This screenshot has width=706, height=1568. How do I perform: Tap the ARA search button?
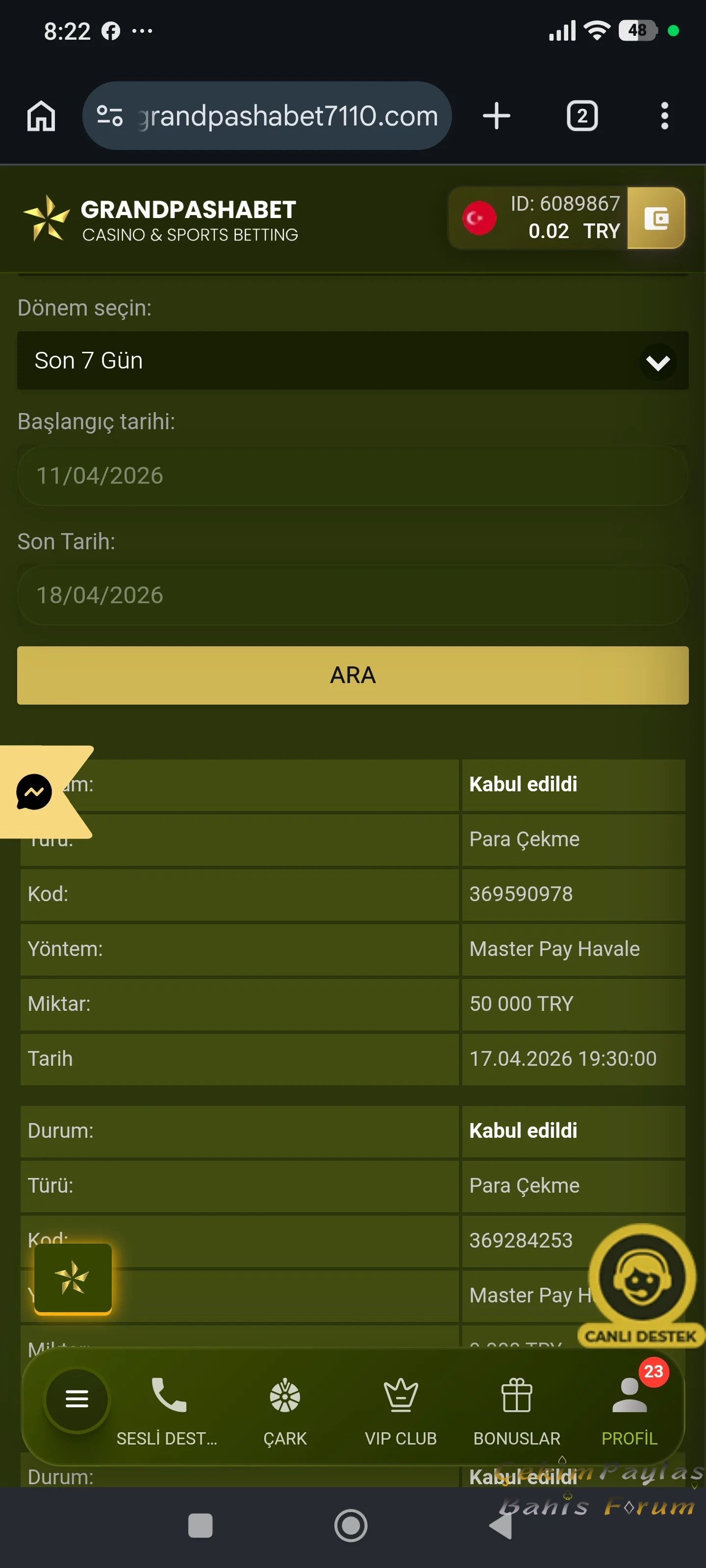pos(353,675)
